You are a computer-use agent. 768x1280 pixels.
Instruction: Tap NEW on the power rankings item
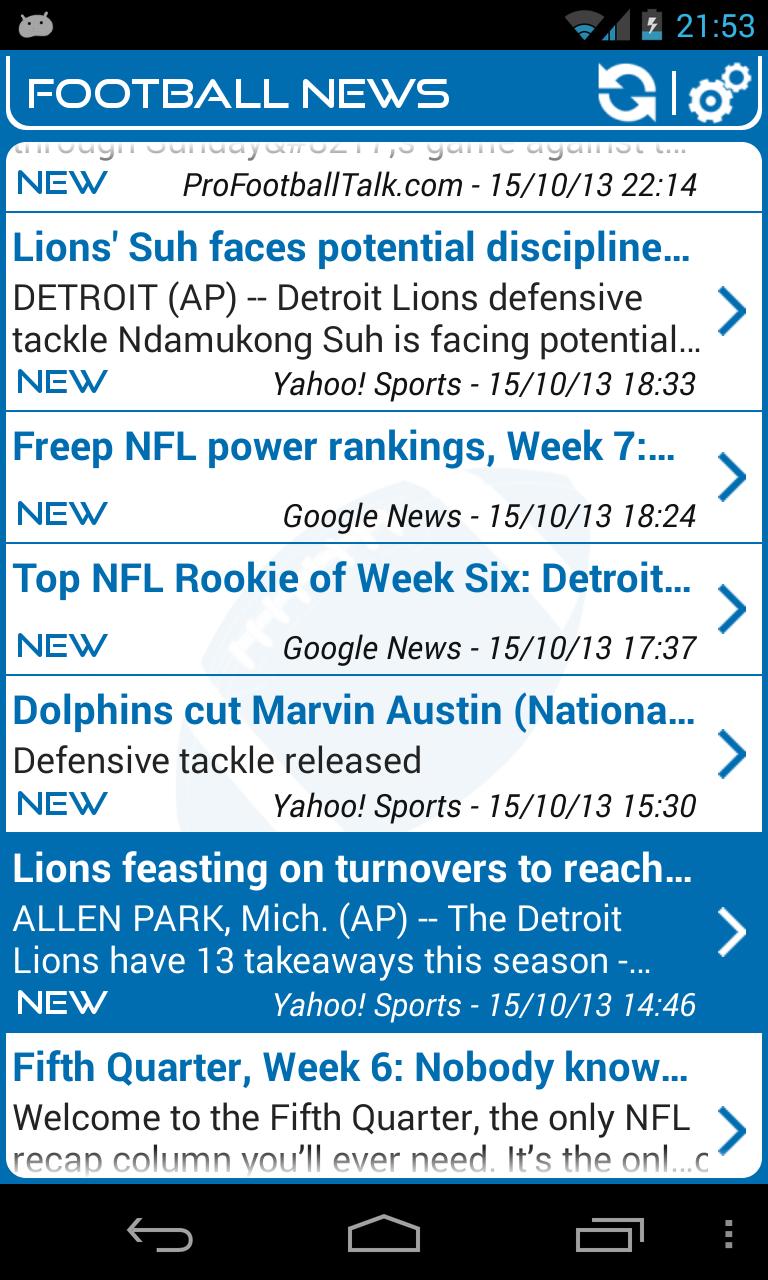(61, 513)
